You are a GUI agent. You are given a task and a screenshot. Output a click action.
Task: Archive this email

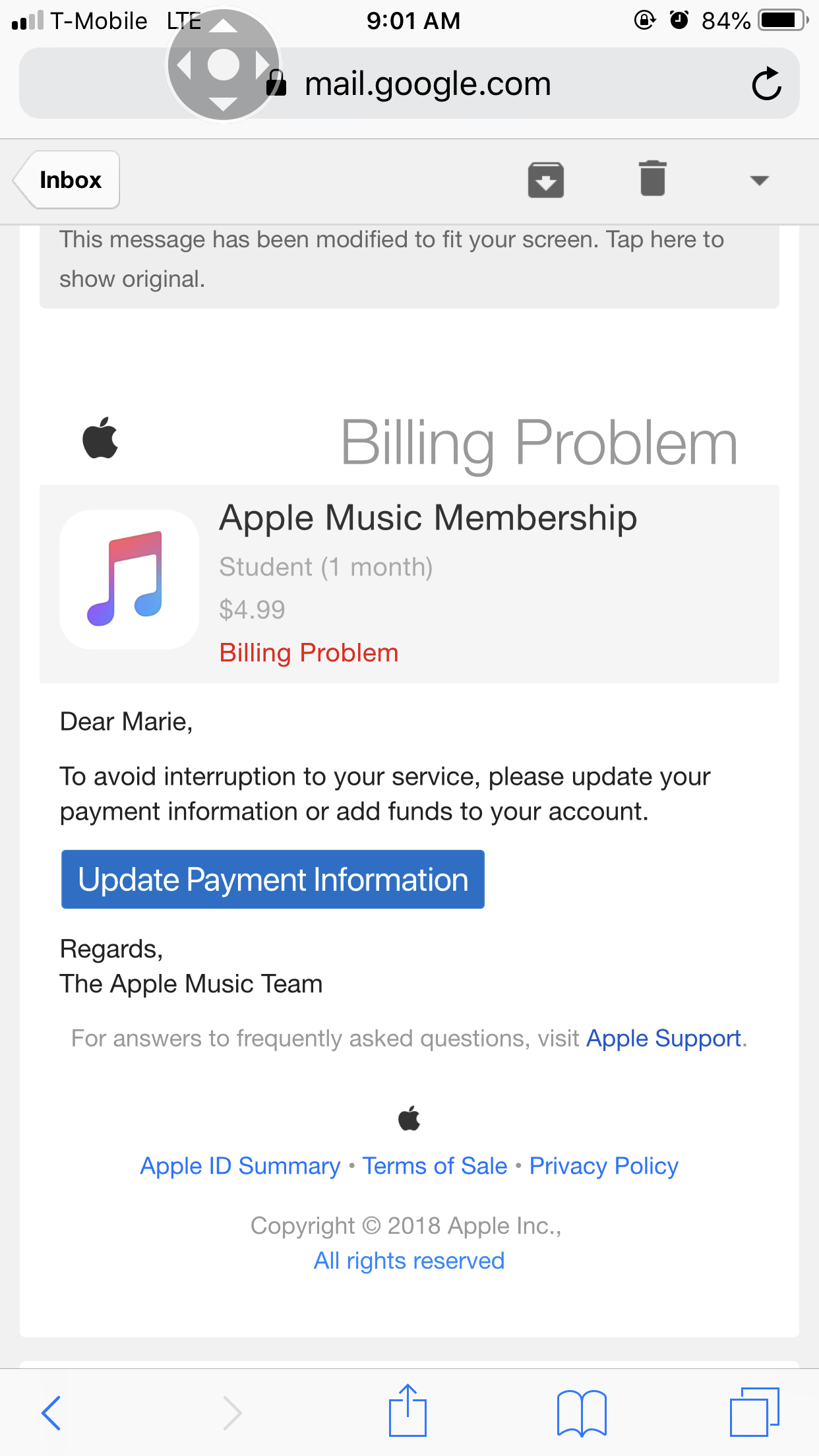coord(546,180)
